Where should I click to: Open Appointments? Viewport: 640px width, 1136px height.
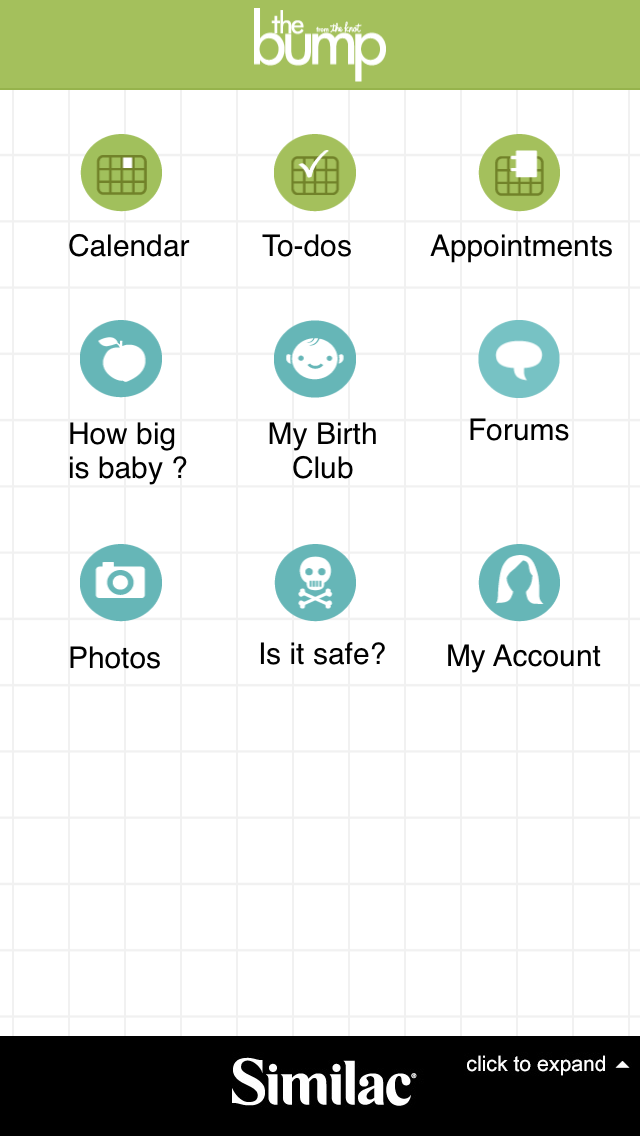519,174
